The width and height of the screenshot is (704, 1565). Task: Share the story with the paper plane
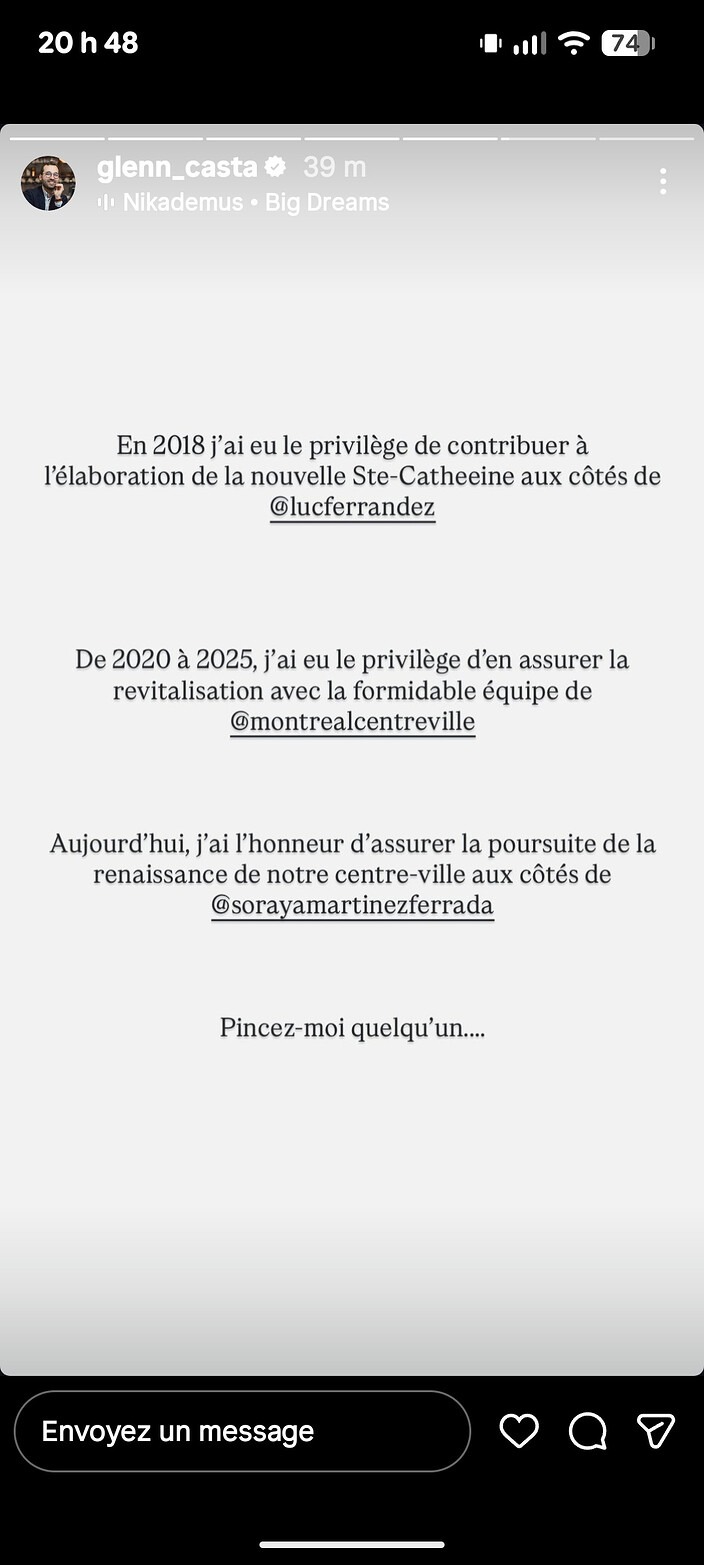(x=656, y=1431)
